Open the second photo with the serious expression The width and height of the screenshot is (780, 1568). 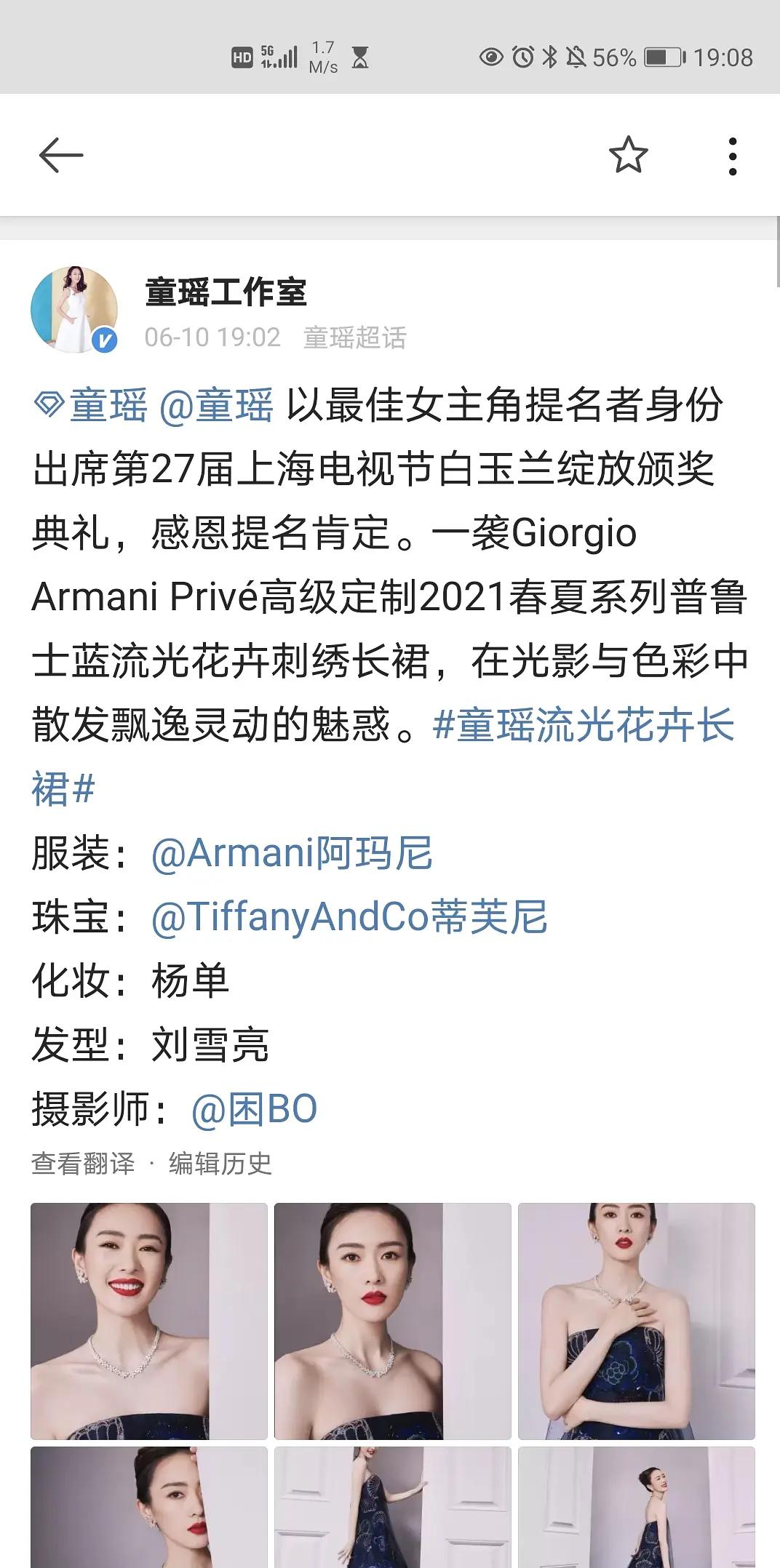392,1321
